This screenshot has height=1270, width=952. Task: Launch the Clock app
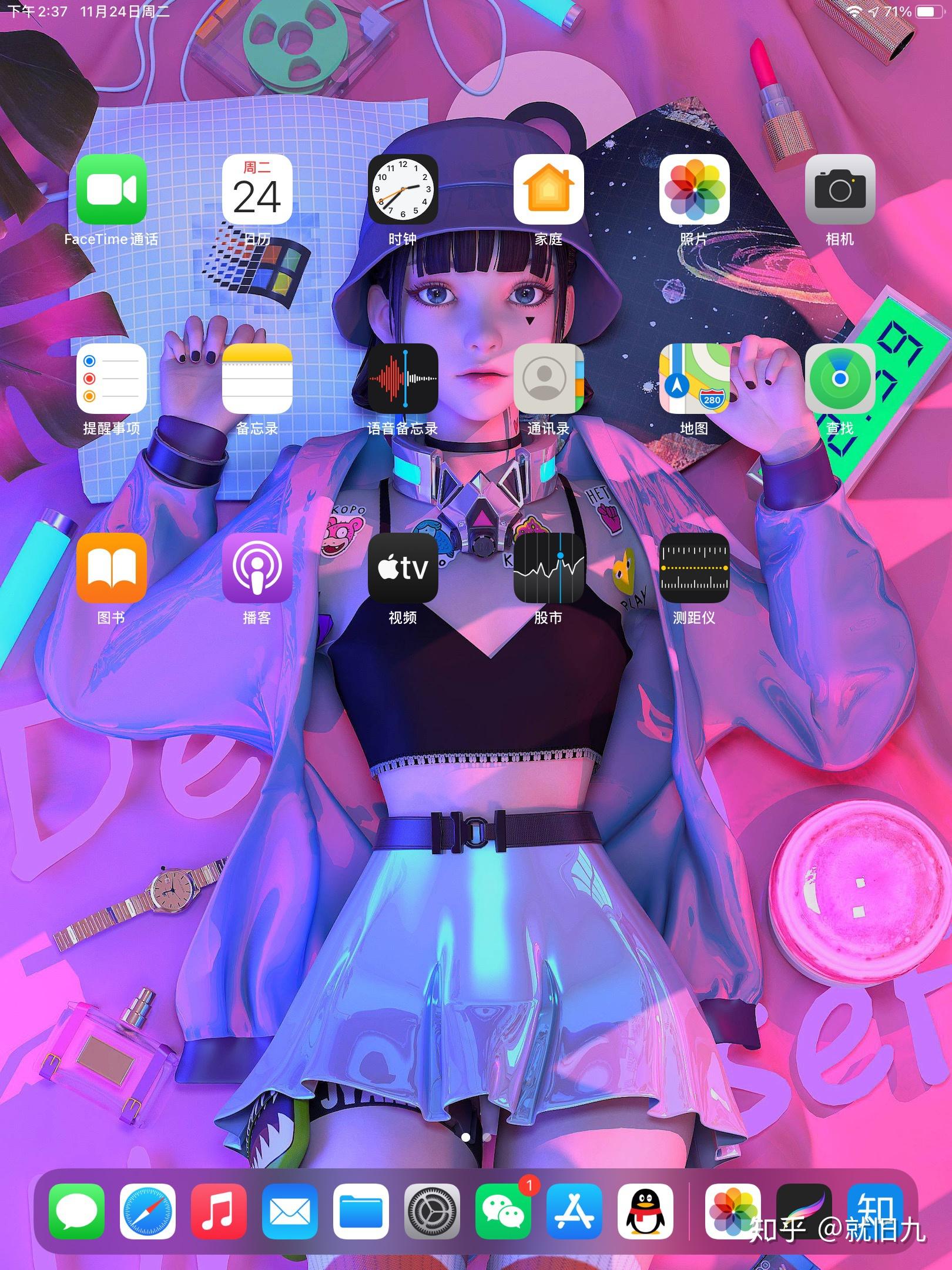(403, 189)
